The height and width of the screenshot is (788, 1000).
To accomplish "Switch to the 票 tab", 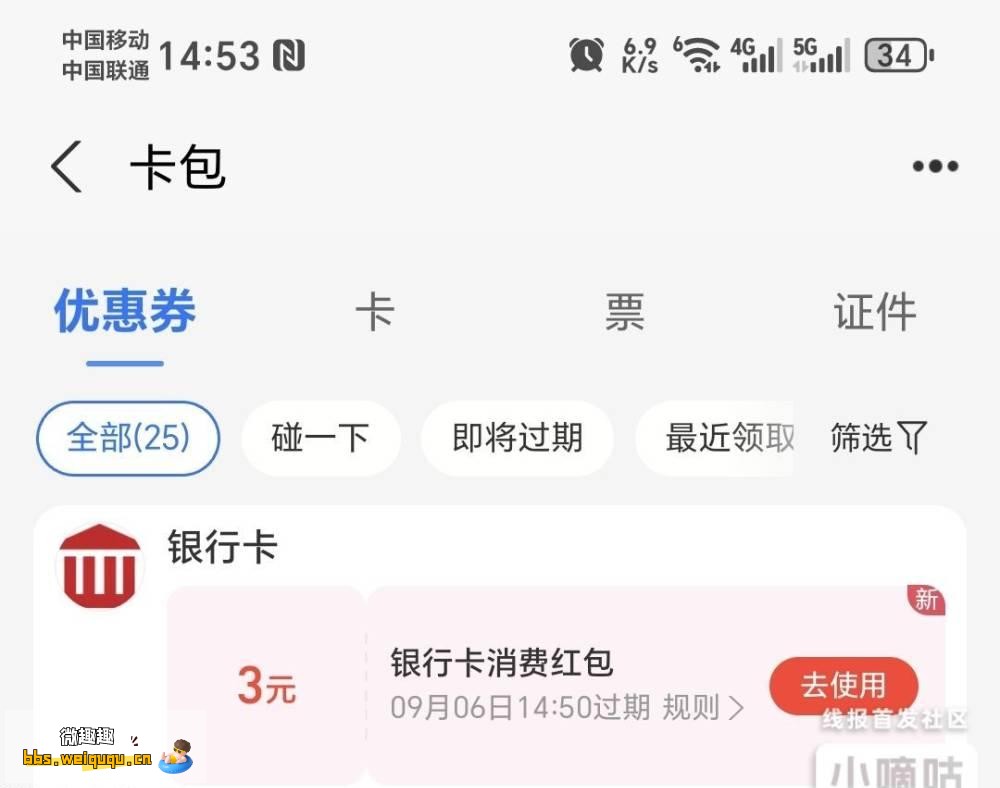I will point(625,312).
